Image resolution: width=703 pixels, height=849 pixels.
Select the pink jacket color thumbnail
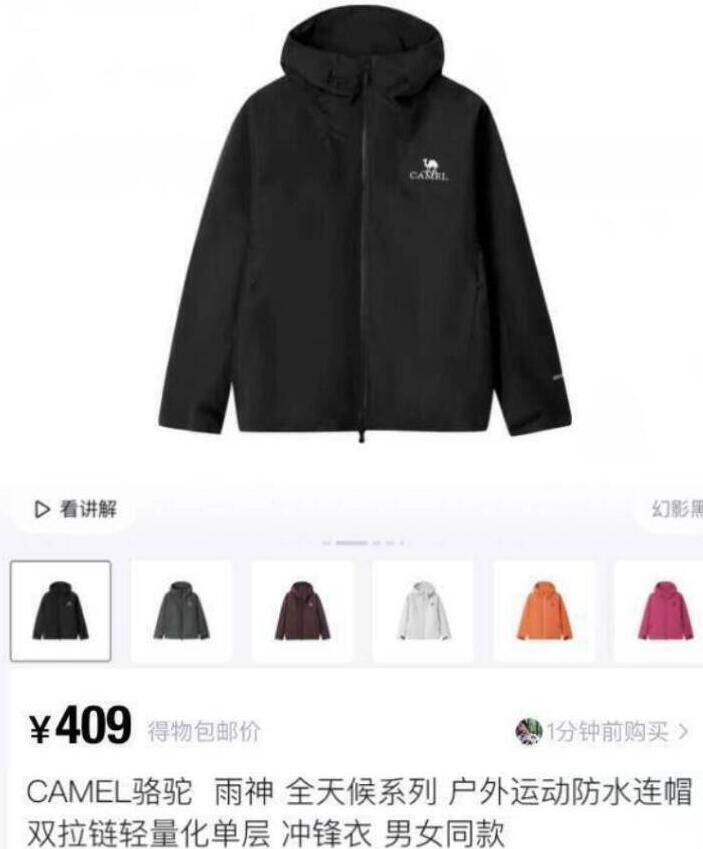(663, 611)
